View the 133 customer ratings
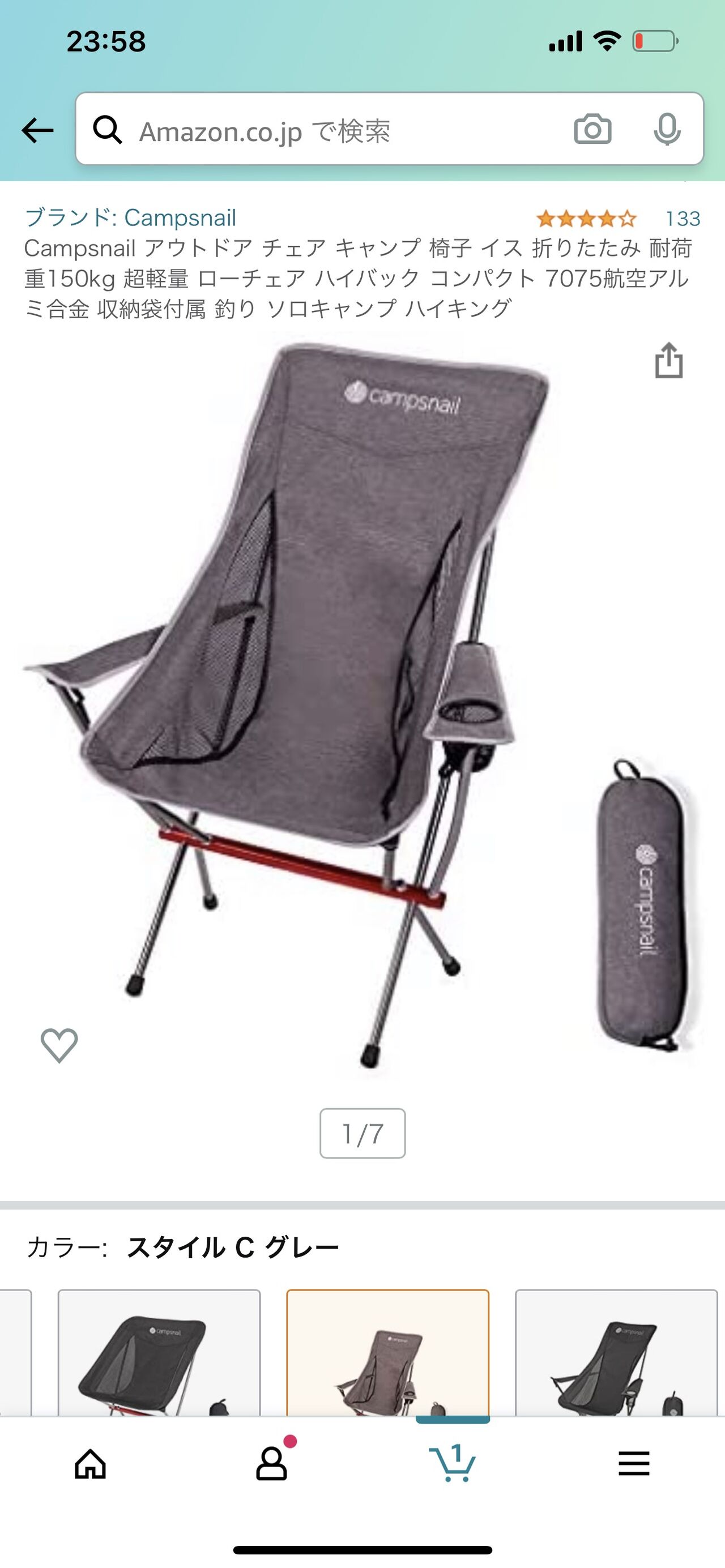725x1568 pixels. click(683, 219)
